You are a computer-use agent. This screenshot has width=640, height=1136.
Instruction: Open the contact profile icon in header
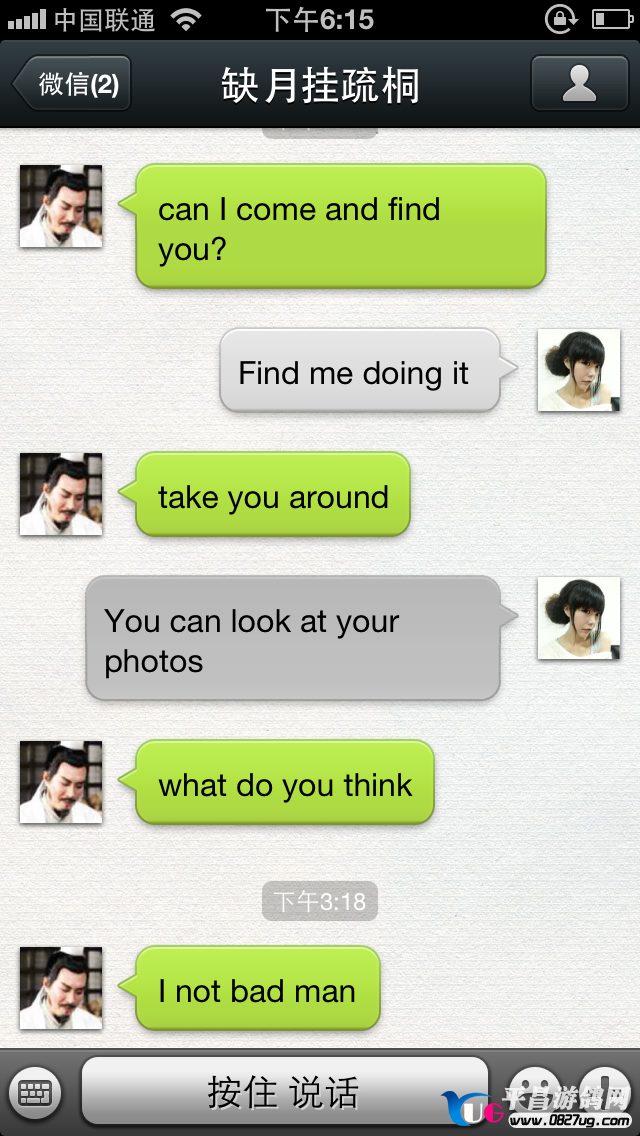[579, 84]
